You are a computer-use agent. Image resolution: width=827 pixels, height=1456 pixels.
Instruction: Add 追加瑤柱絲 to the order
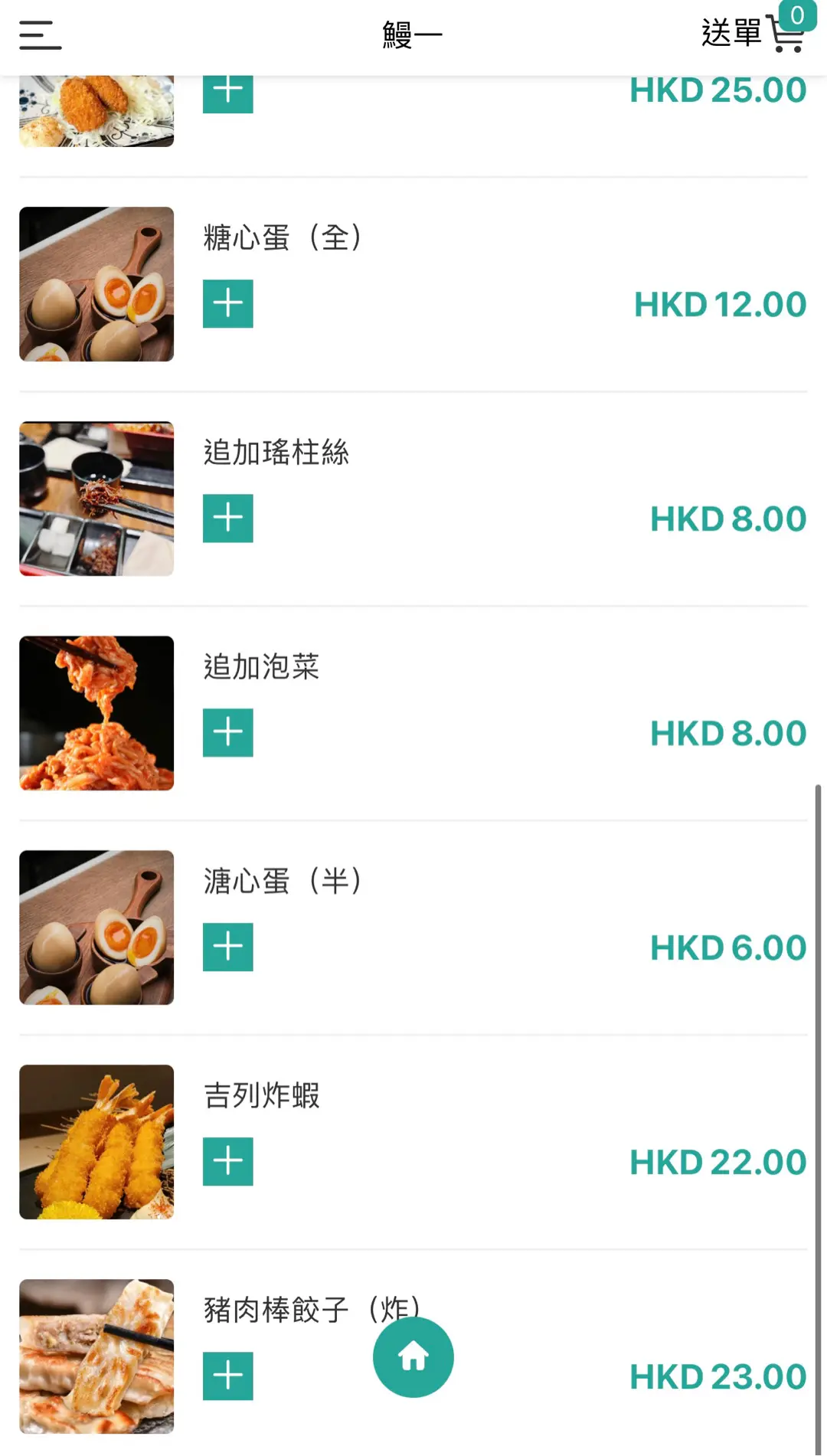[x=227, y=519]
